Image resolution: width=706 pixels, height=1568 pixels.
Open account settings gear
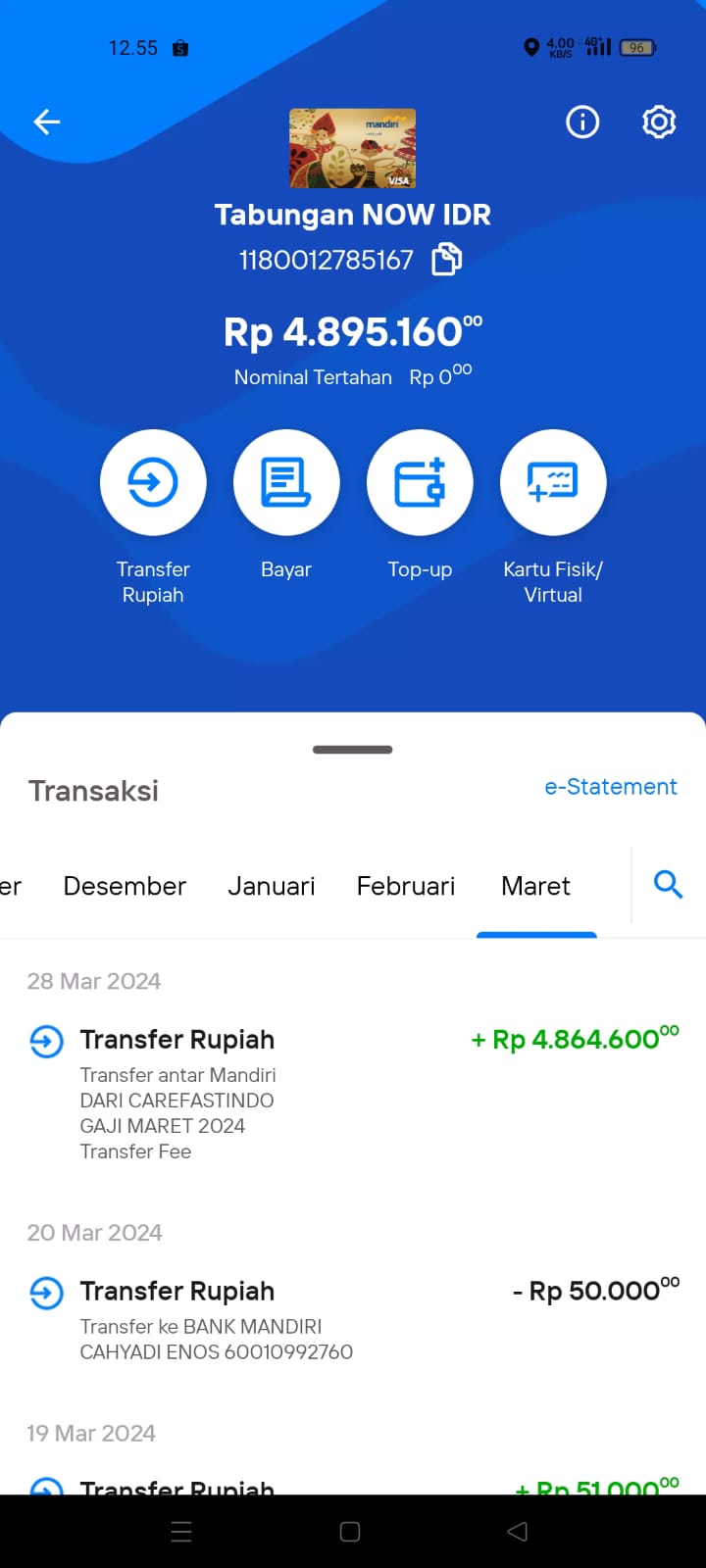[x=659, y=122]
